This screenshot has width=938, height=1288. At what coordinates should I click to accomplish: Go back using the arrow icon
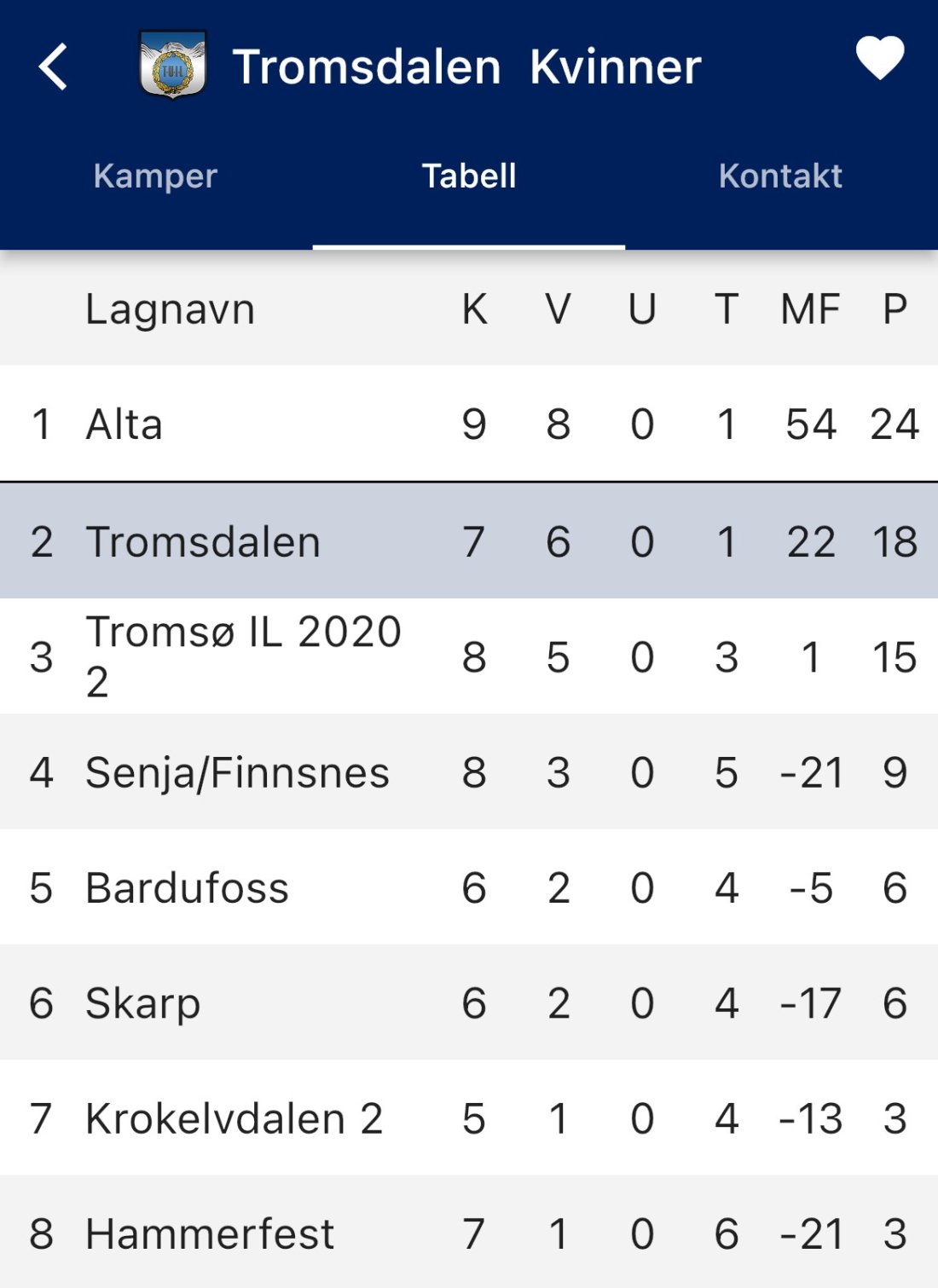point(53,67)
